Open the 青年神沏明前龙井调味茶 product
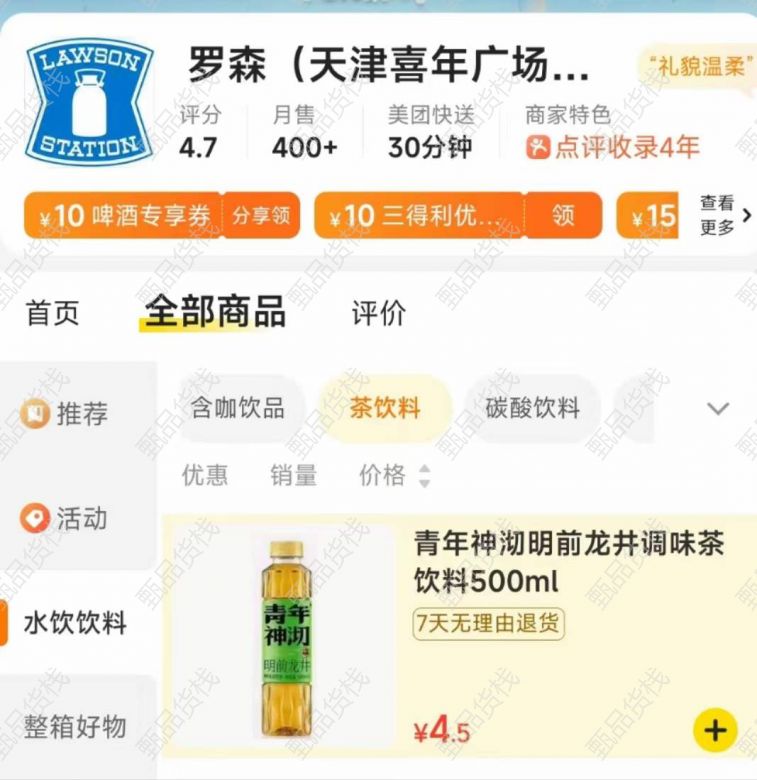Screen dimensions: 757x780 [569, 561]
